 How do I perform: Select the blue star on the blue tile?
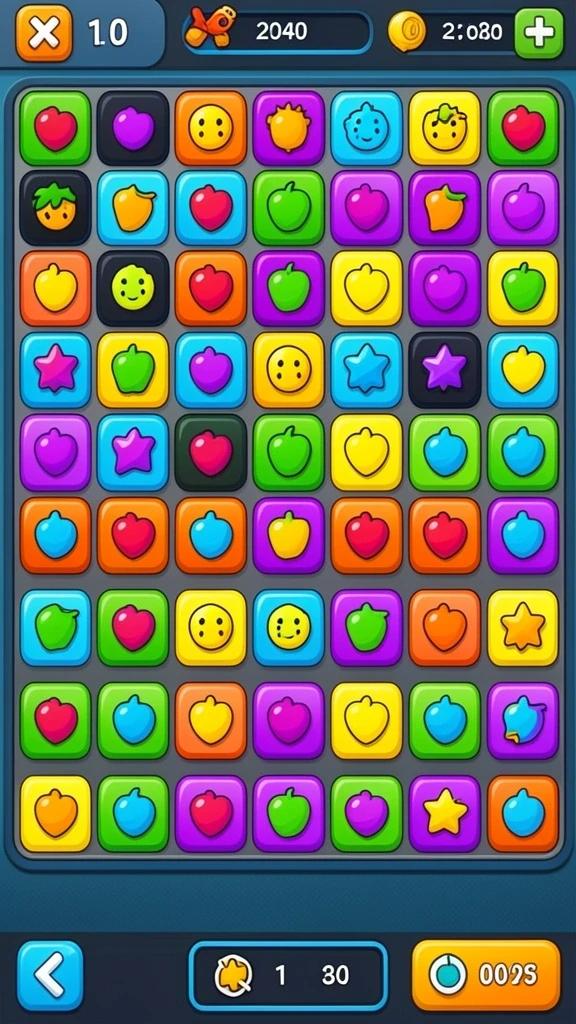click(x=366, y=370)
